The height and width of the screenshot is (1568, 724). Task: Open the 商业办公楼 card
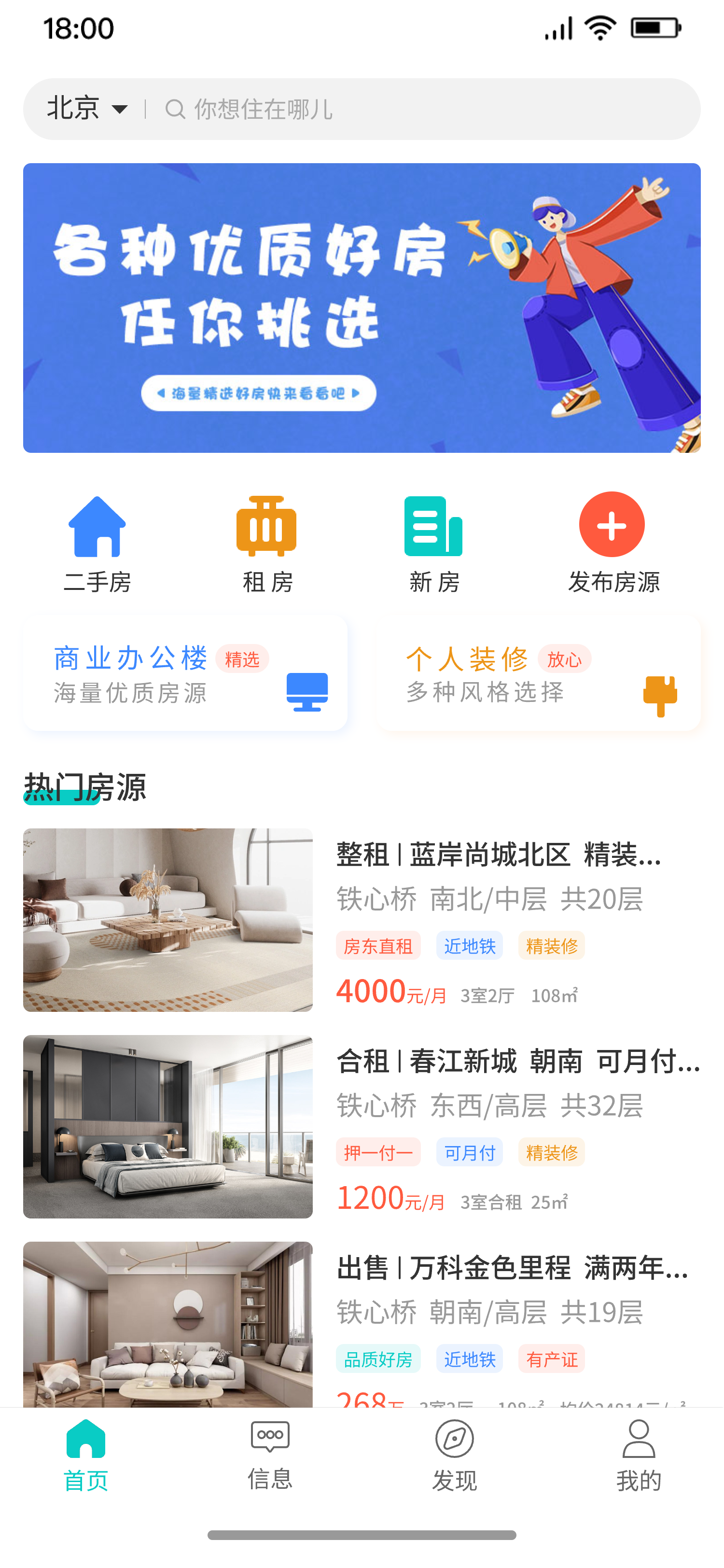point(185,674)
